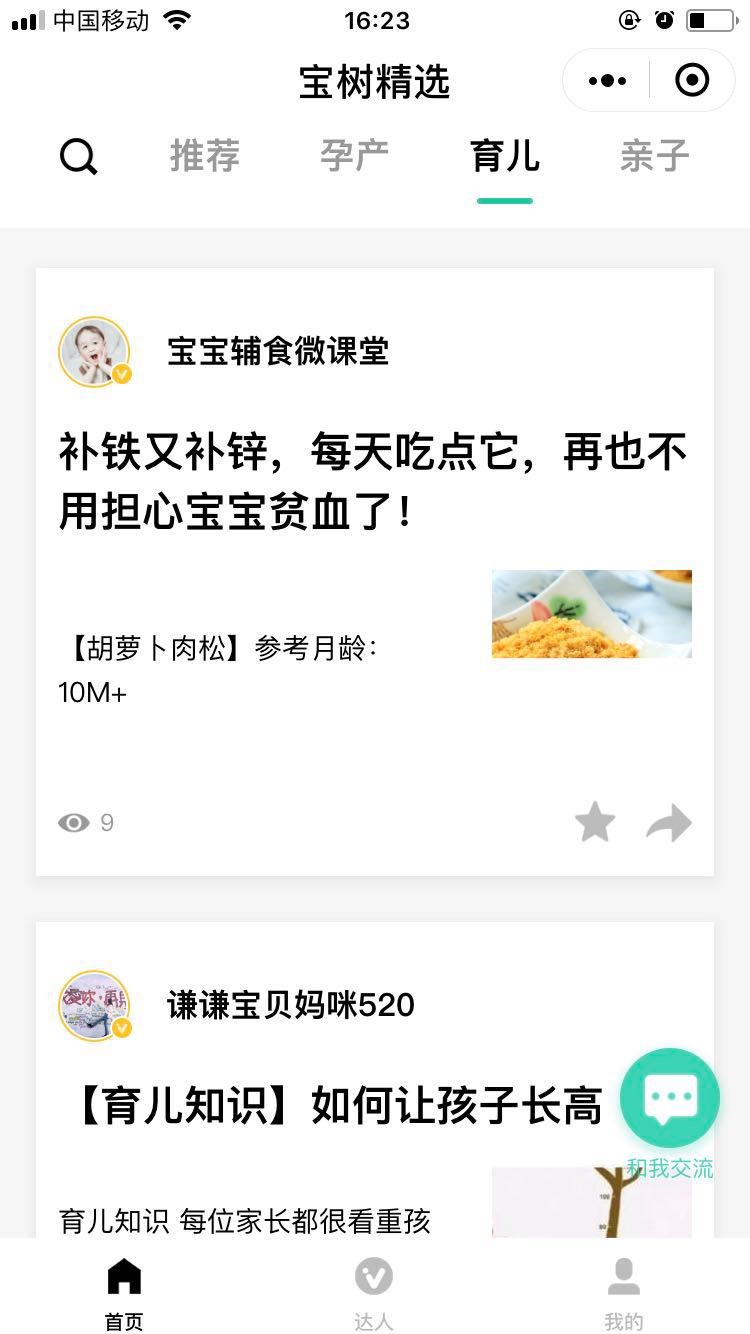
Task: Switch to the 达人 tab
Action: [x=374, y=1294]
